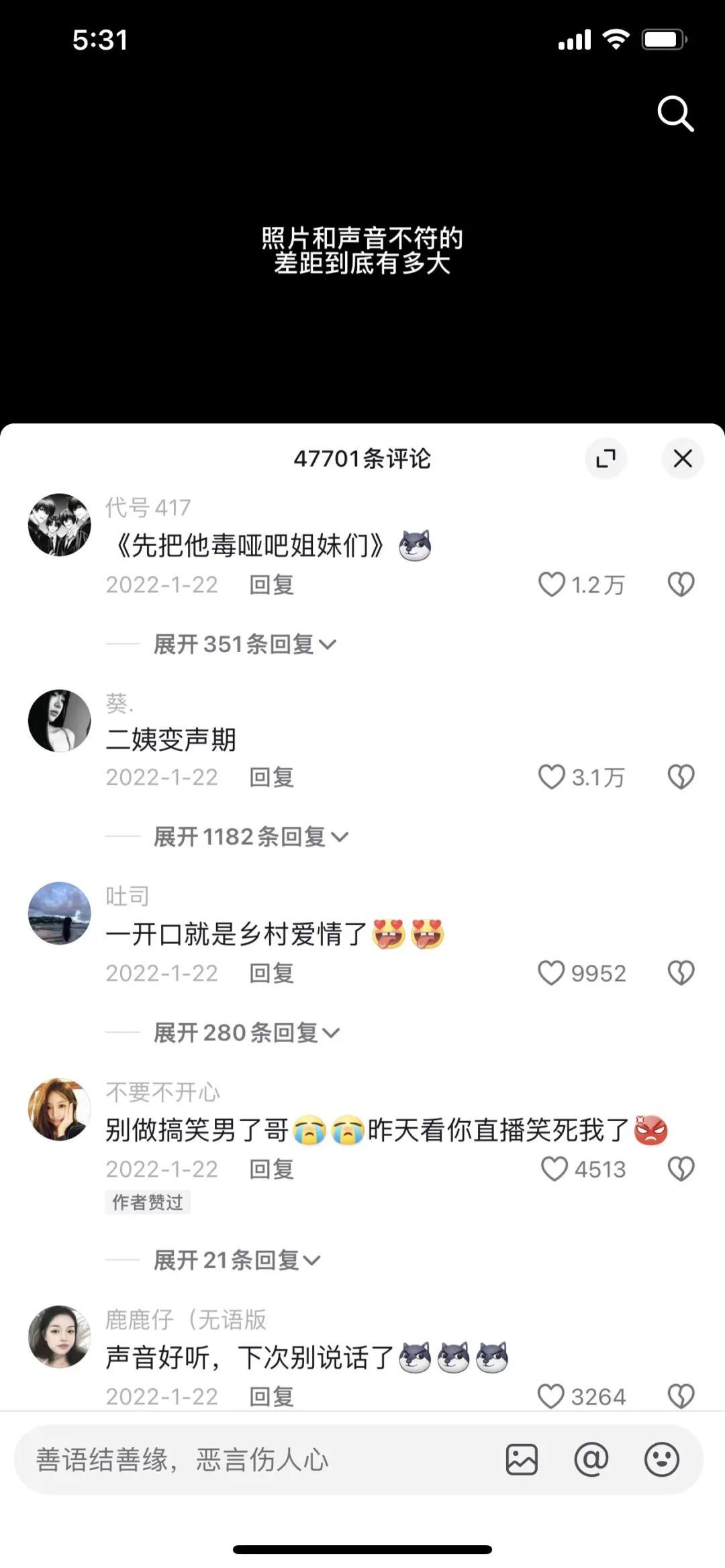Like the comment by 不要不开心

[x=554, y=1169]
